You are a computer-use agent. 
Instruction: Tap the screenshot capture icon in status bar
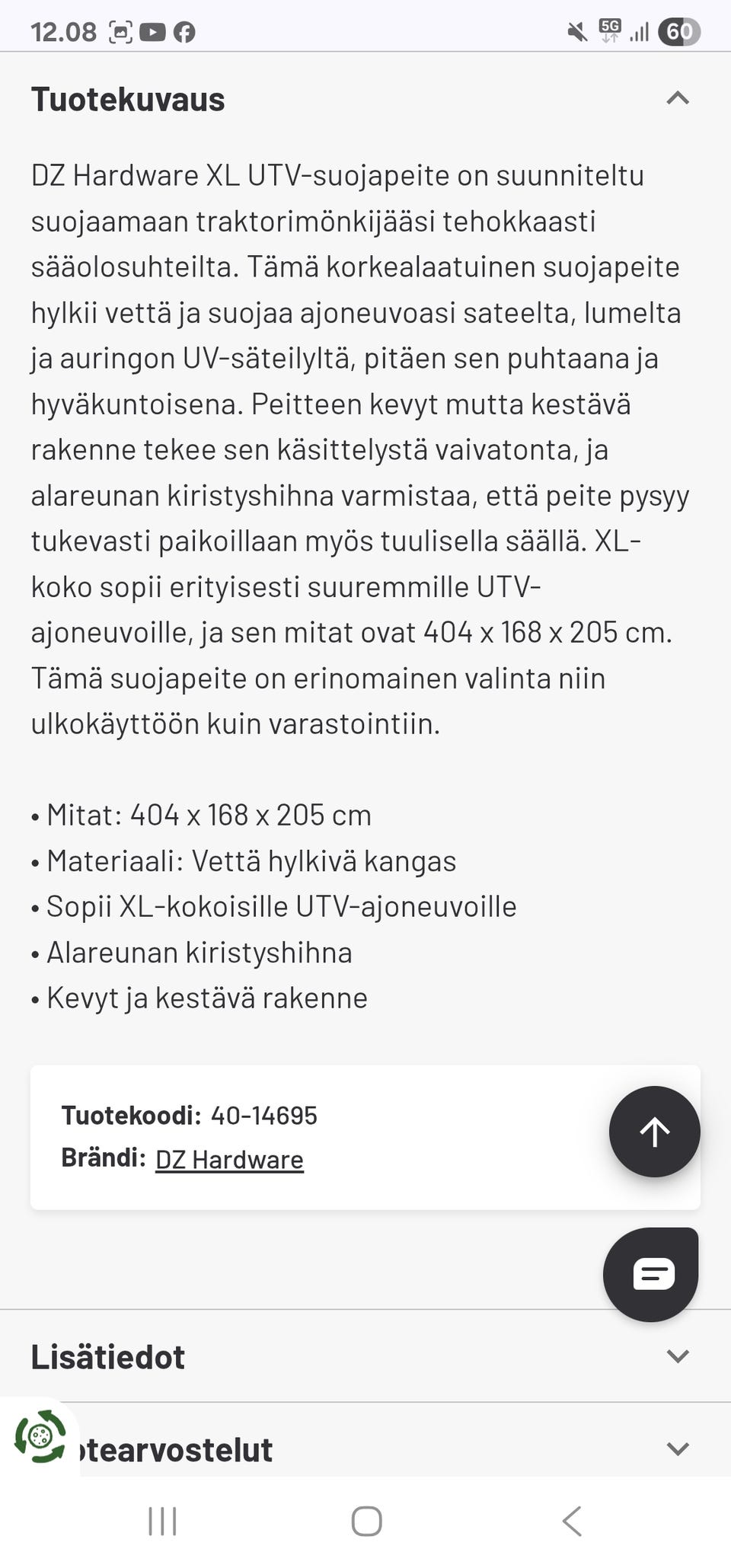(122, 31)
